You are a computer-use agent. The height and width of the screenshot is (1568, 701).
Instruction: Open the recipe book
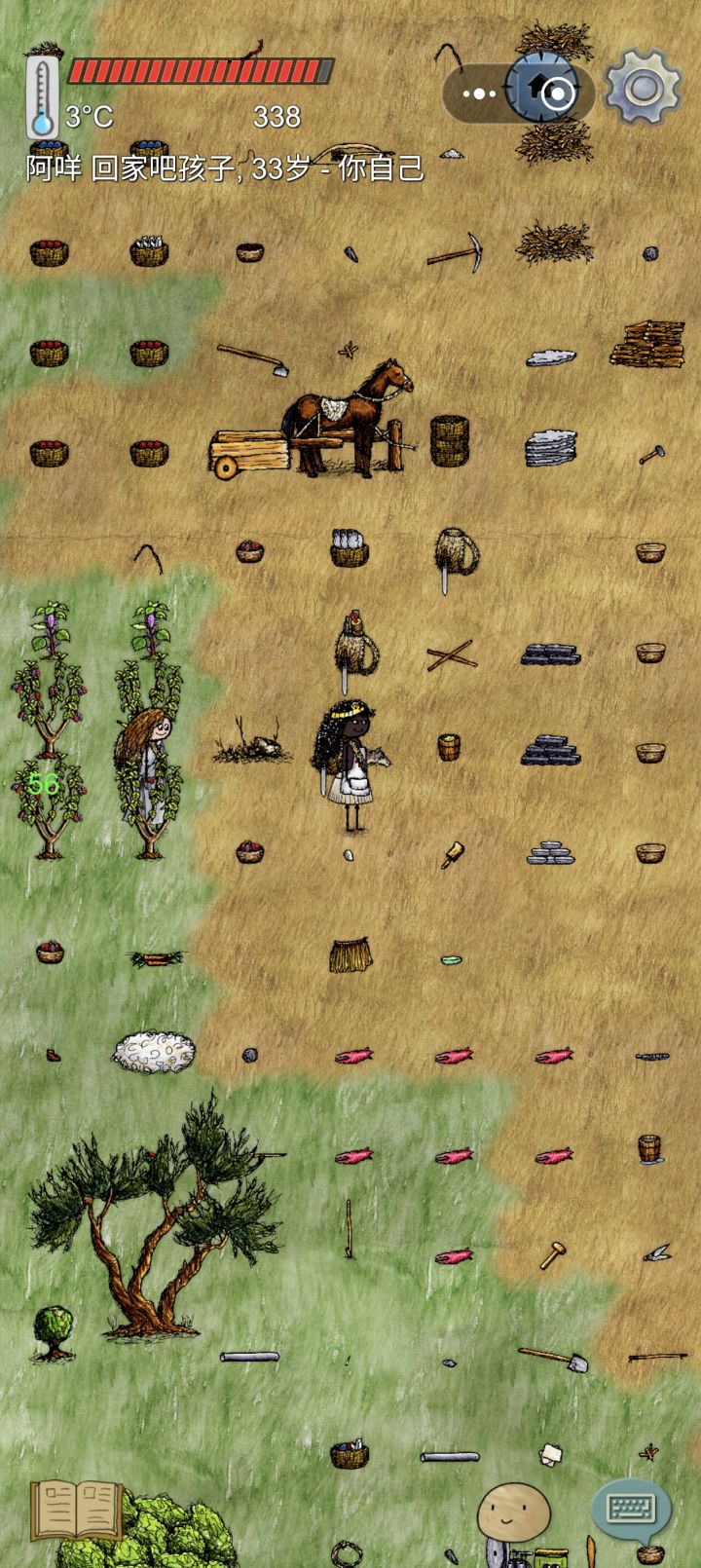[77, 1510]
